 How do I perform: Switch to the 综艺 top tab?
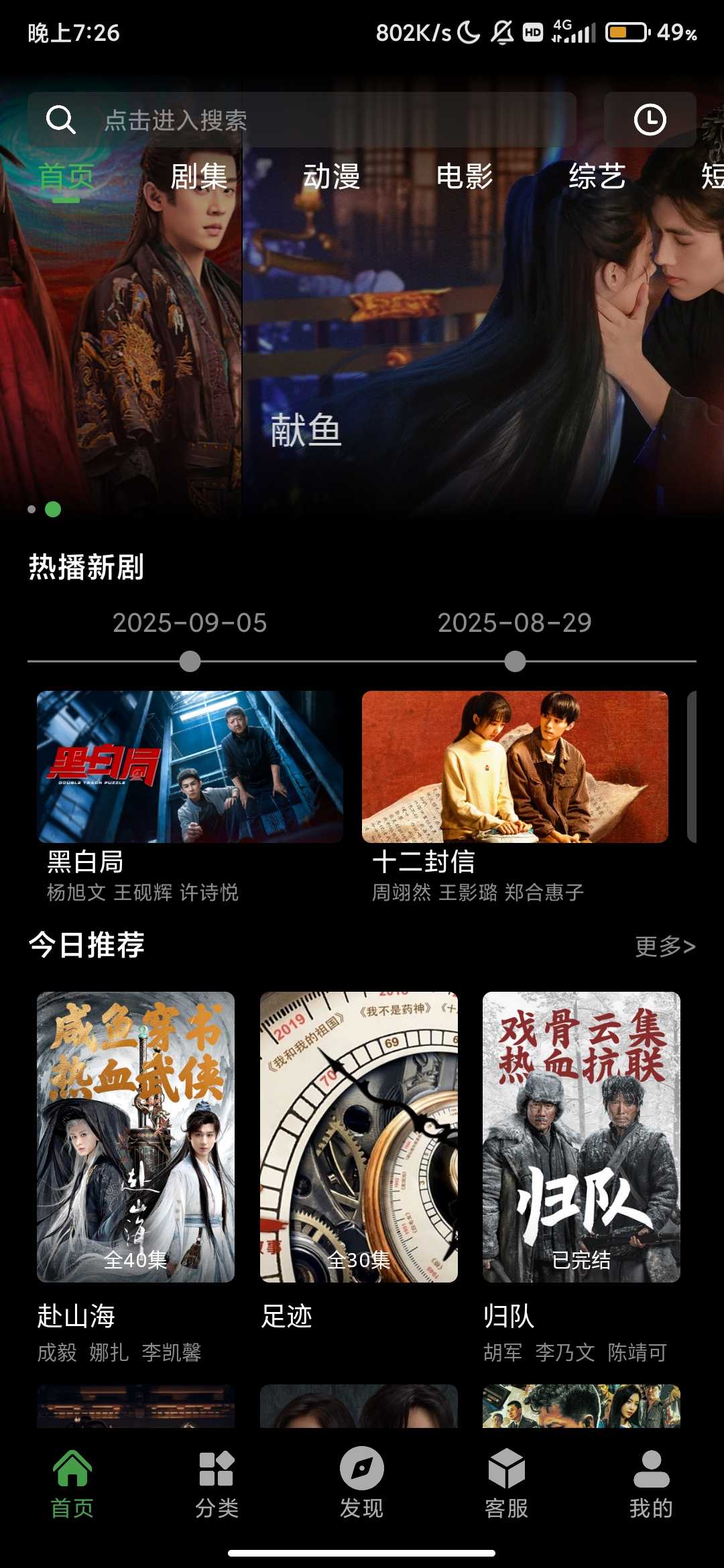pyautogui.click(x=597, y=177)
